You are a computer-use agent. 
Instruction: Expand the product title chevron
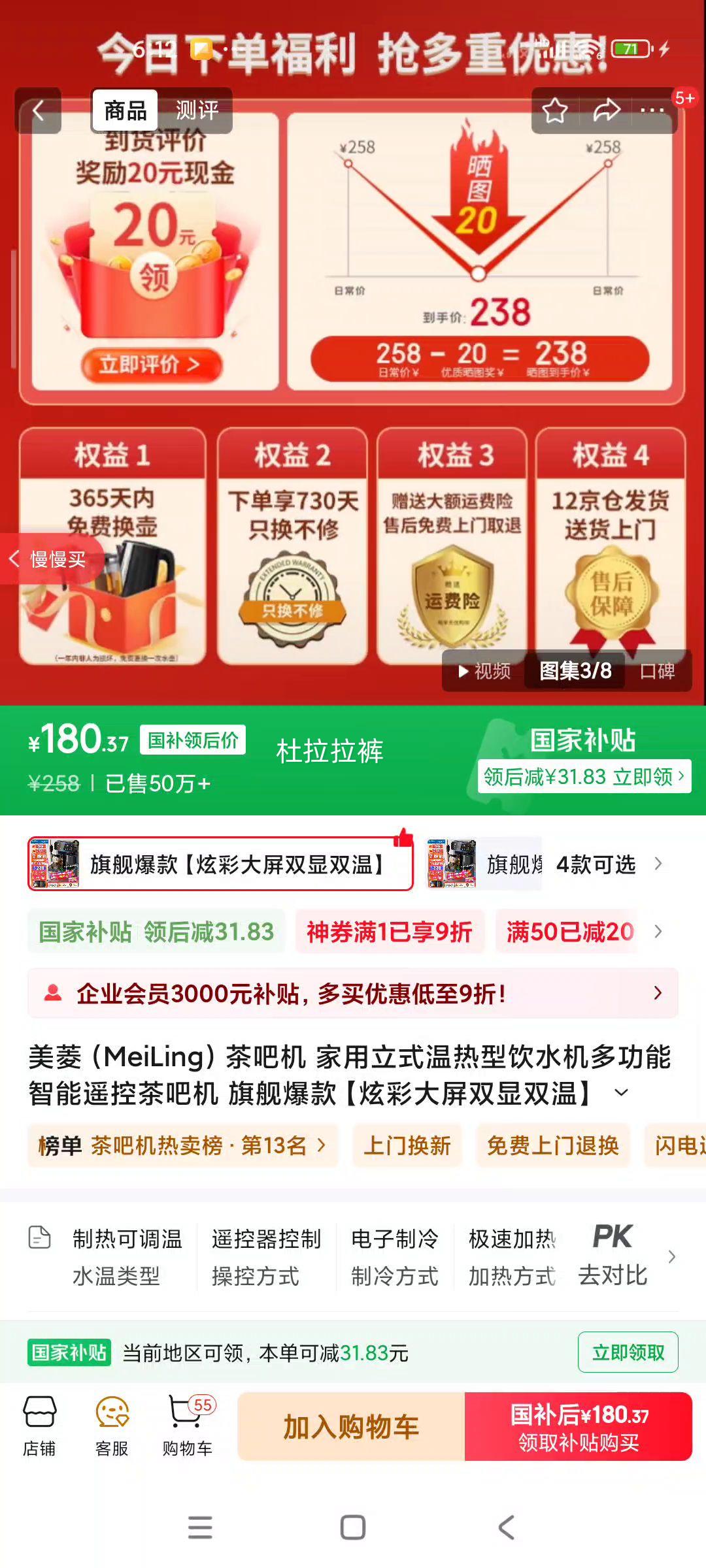pos(622,1093)
